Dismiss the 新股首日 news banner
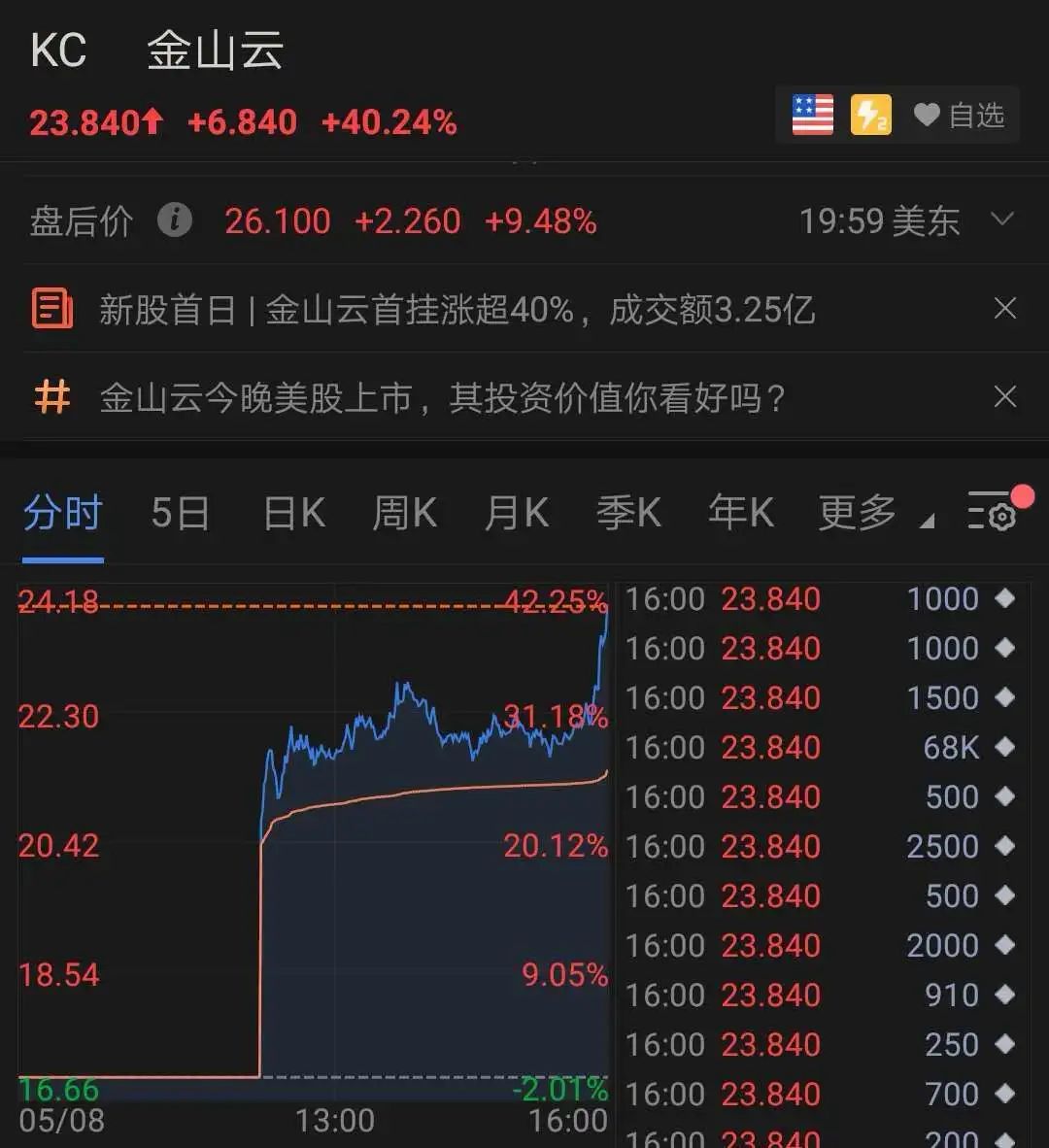The image size is (1049, 1148). 1005,309
